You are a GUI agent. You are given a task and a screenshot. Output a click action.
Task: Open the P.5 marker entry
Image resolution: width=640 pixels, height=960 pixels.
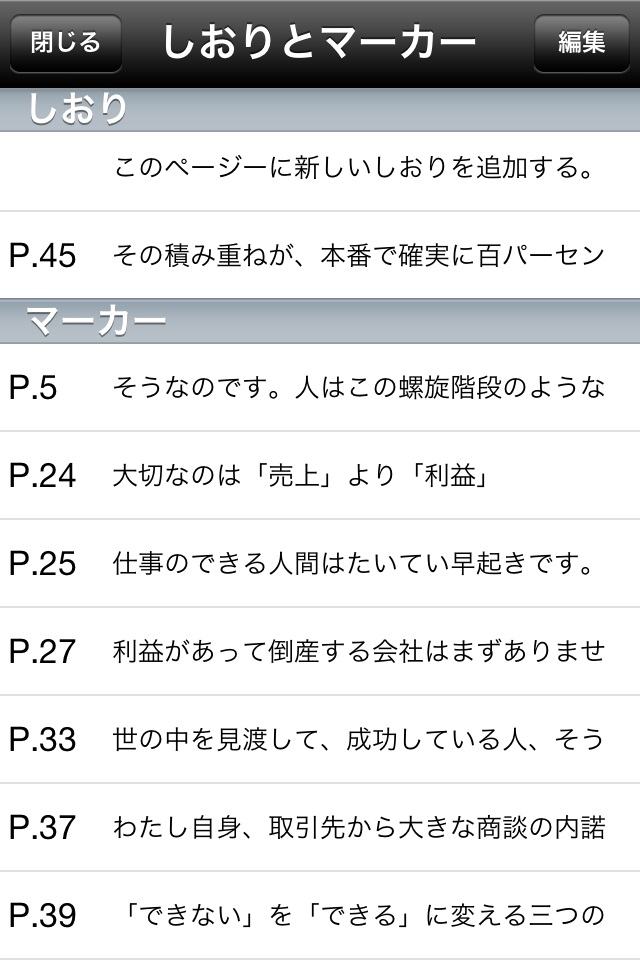point(320,388)
